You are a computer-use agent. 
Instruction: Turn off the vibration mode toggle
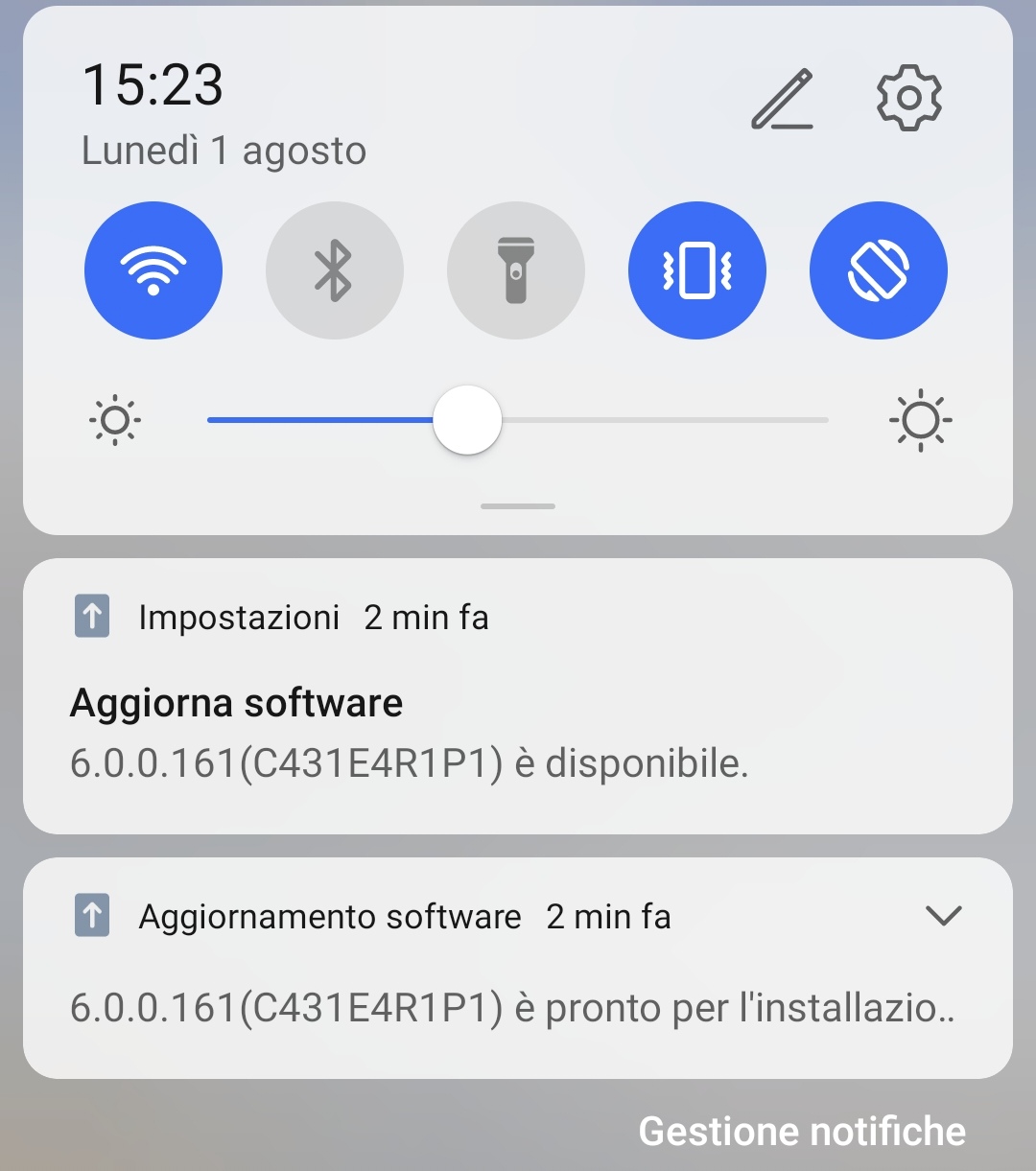[697, 270]
